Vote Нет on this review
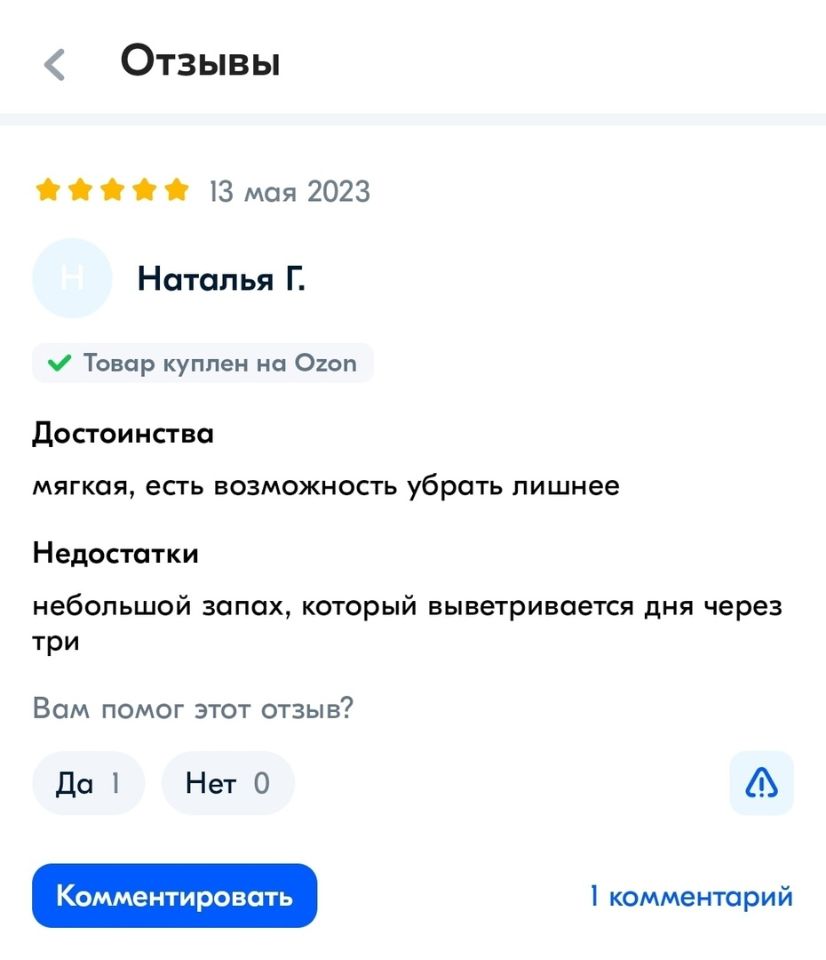The width and height of the screenshot is (826, 960). tap(227, 783)
